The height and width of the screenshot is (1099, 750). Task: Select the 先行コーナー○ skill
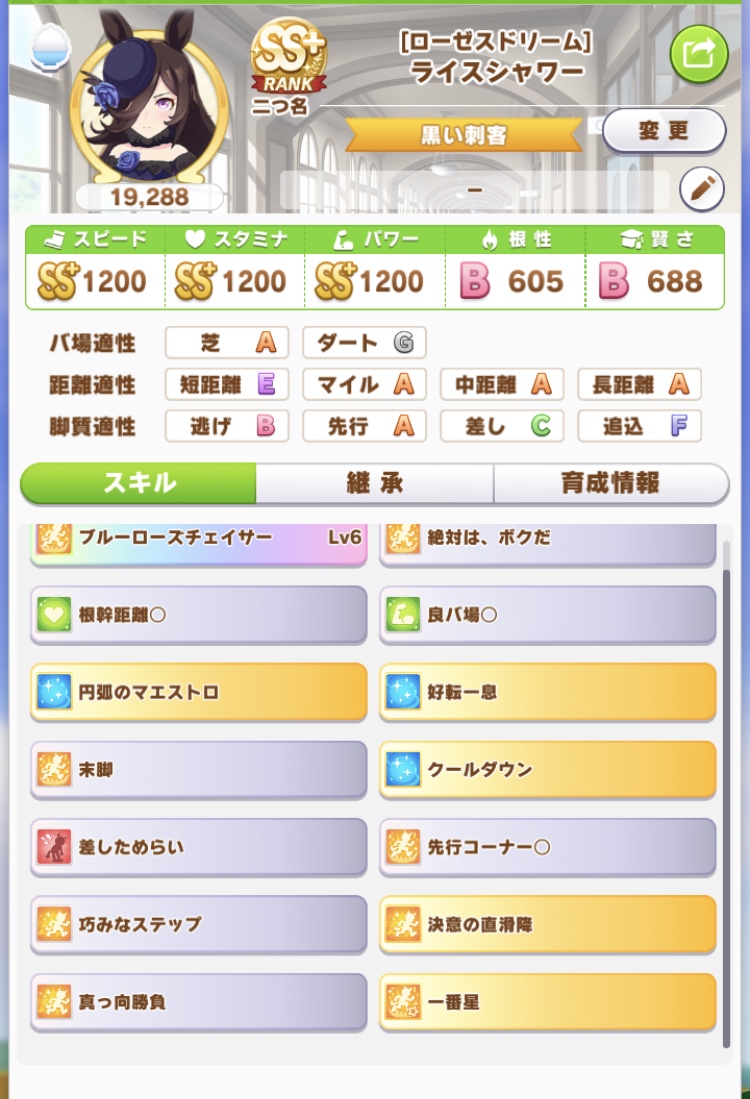(x=547, y=847)
